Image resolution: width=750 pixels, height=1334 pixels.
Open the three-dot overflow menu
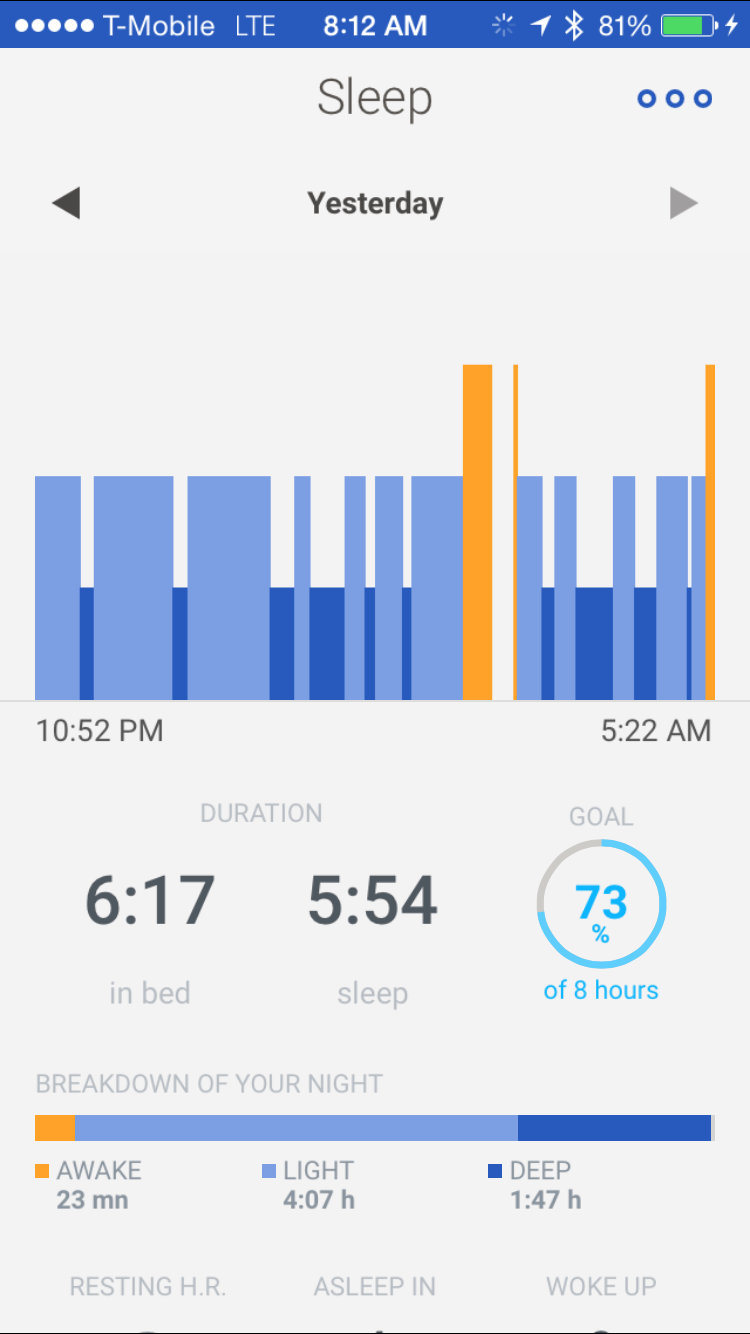(675, 98)
